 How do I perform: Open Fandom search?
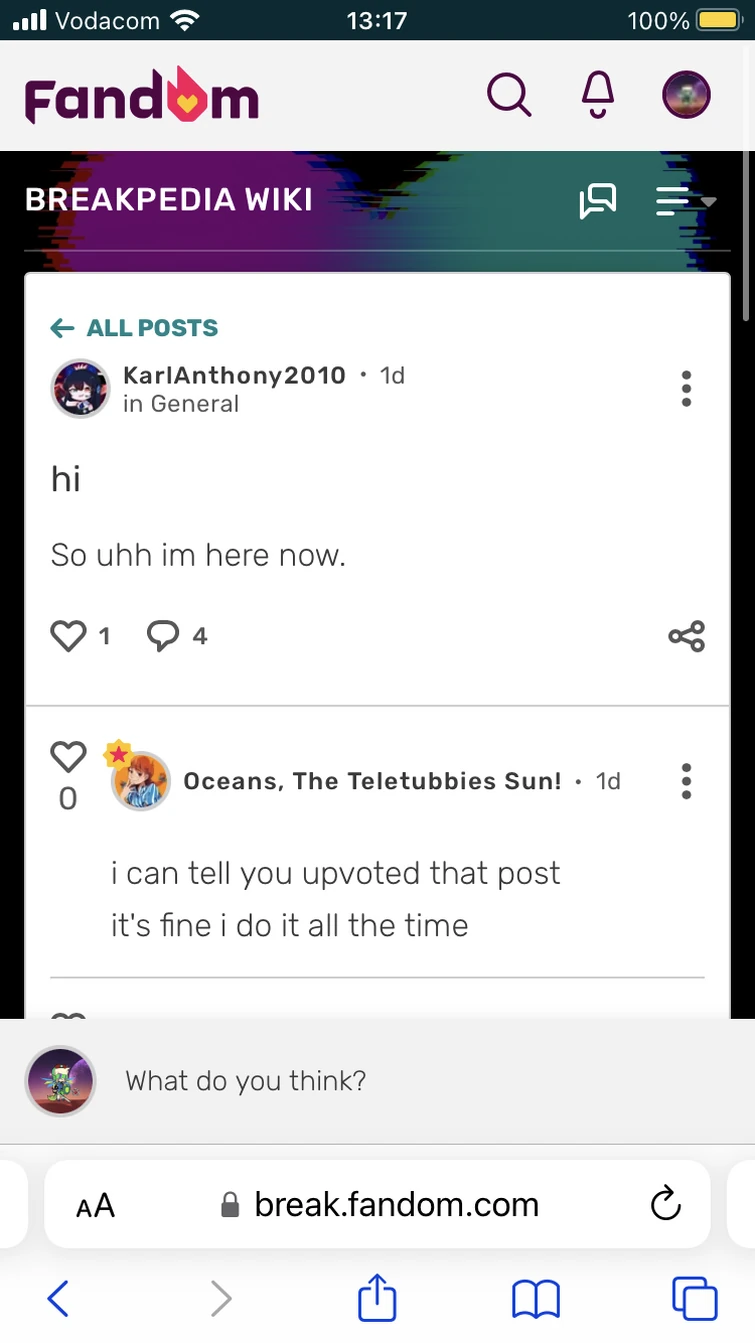508,96
